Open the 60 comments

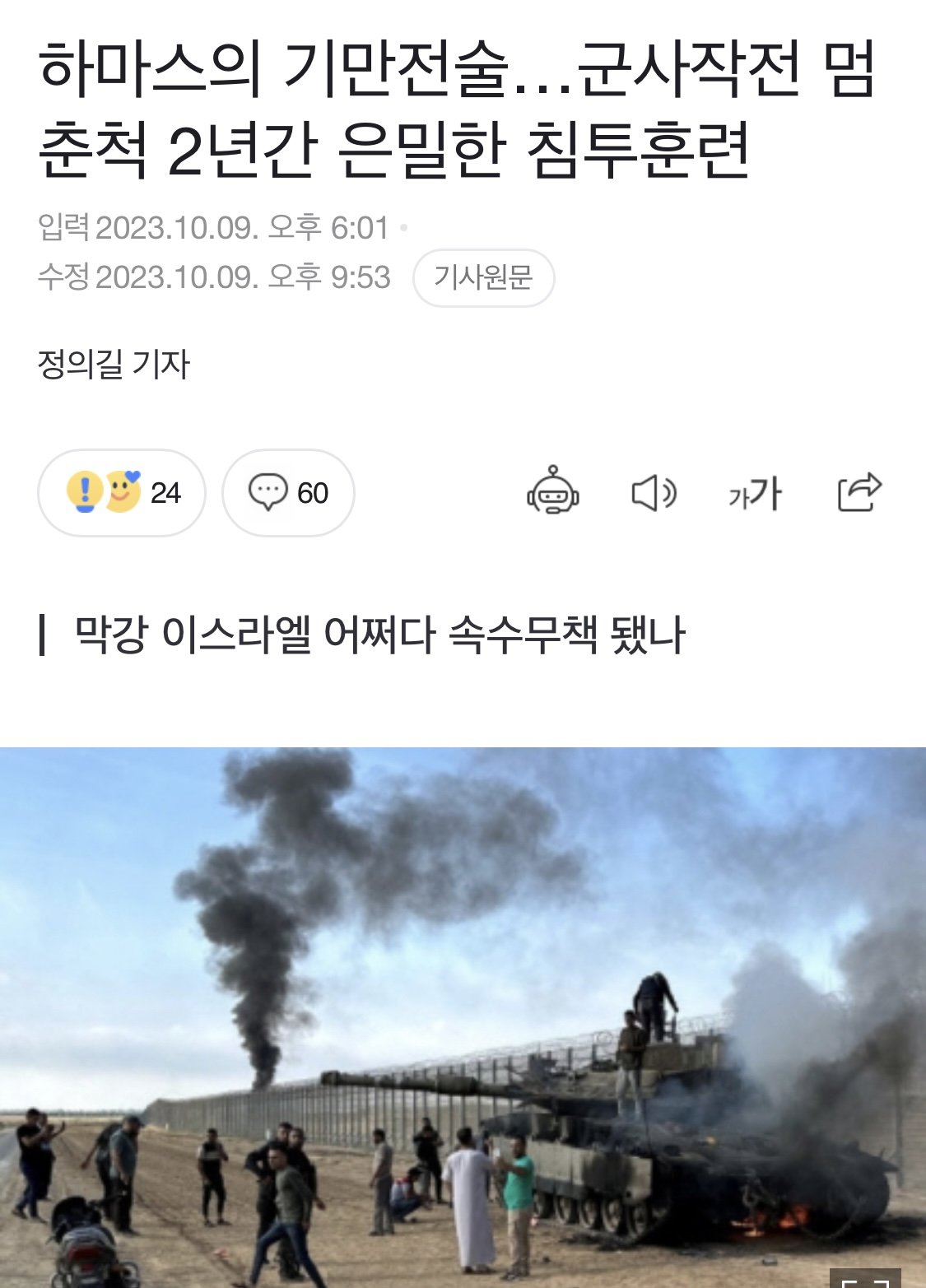(288, 493)
